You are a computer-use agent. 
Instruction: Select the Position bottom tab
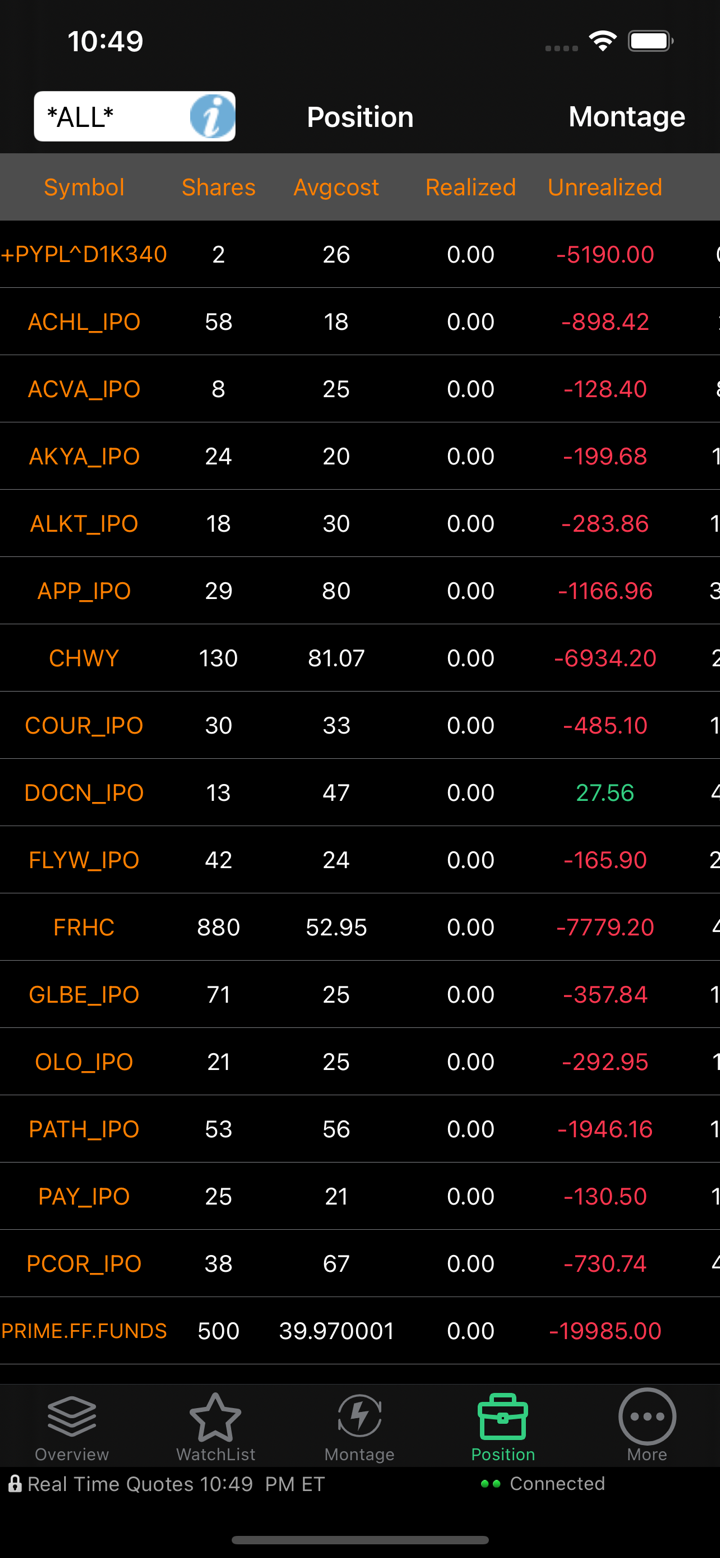coord(503,1426)
